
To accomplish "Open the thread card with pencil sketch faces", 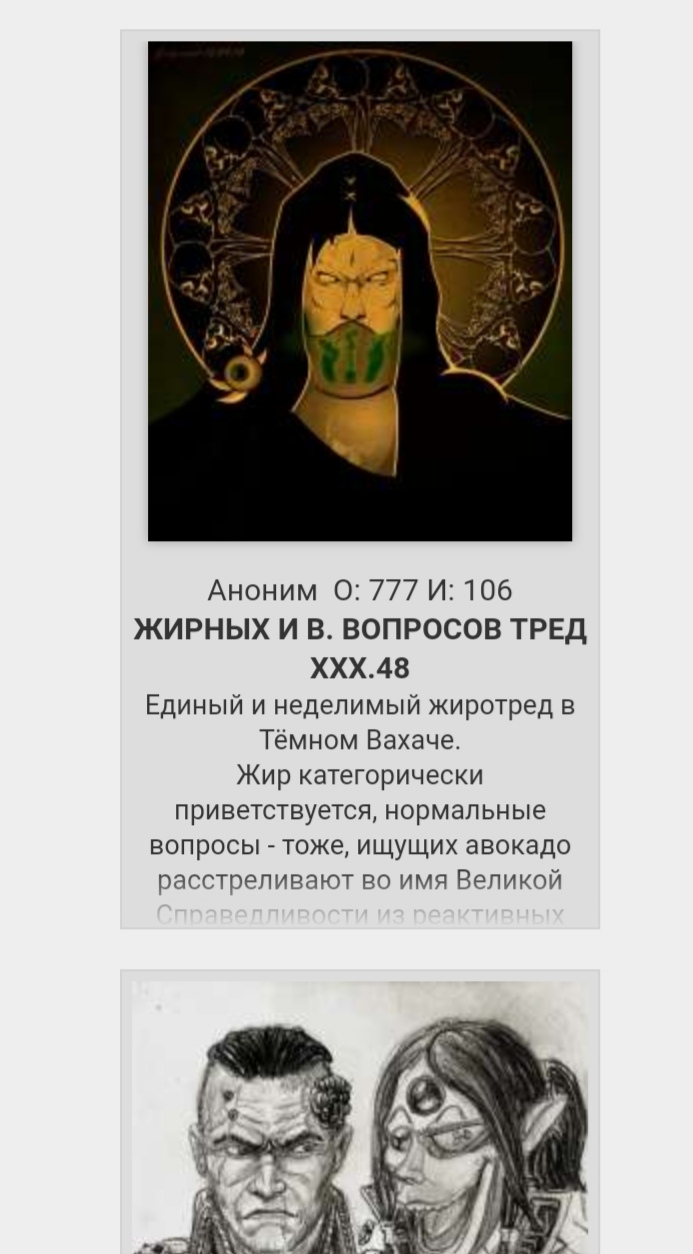I will click(x=360, y=1115).
